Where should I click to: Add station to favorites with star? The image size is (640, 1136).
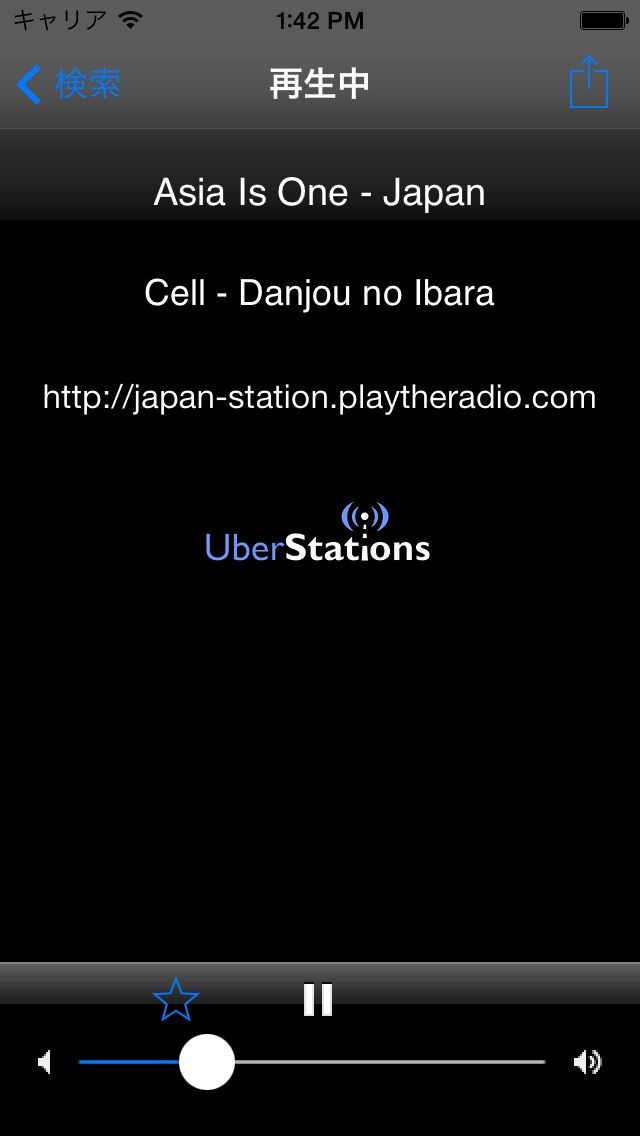pyautogui.click(x=176, y=999)
